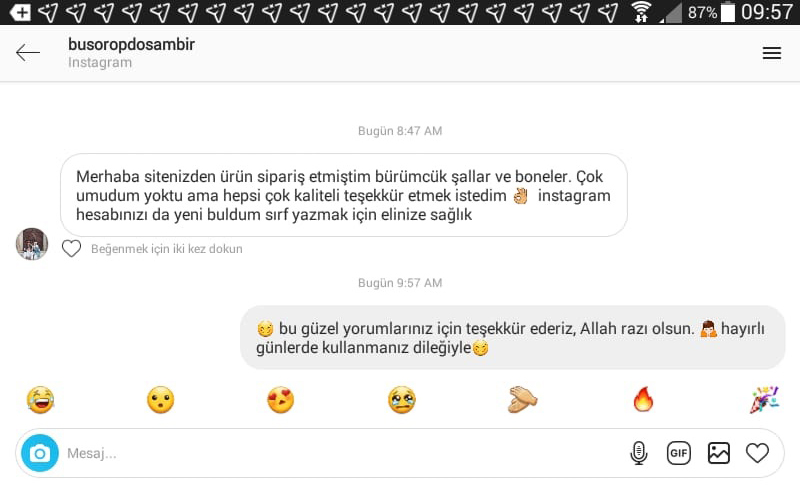Send the heart-eyes emoji reaction

click(281, 401)
